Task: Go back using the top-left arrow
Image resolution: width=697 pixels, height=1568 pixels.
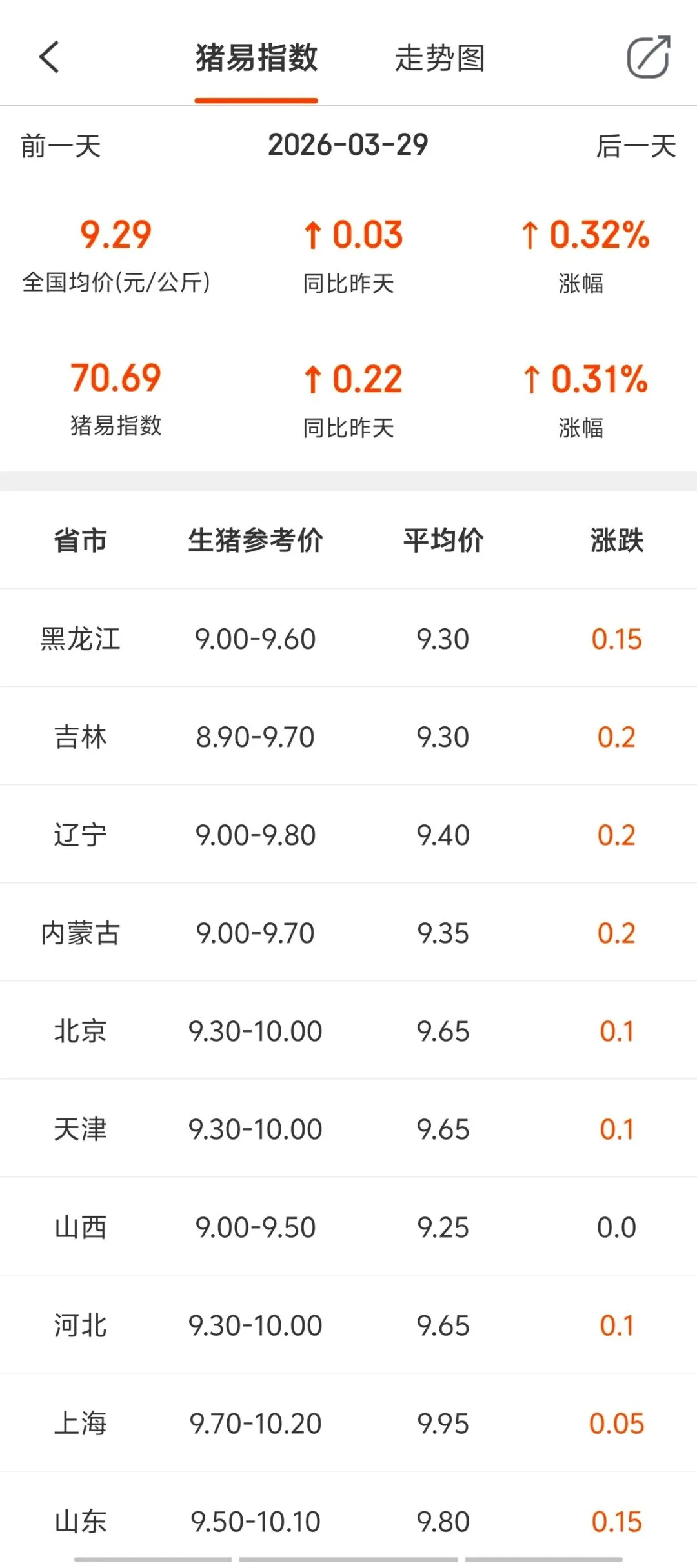Action: pos(49,57)
